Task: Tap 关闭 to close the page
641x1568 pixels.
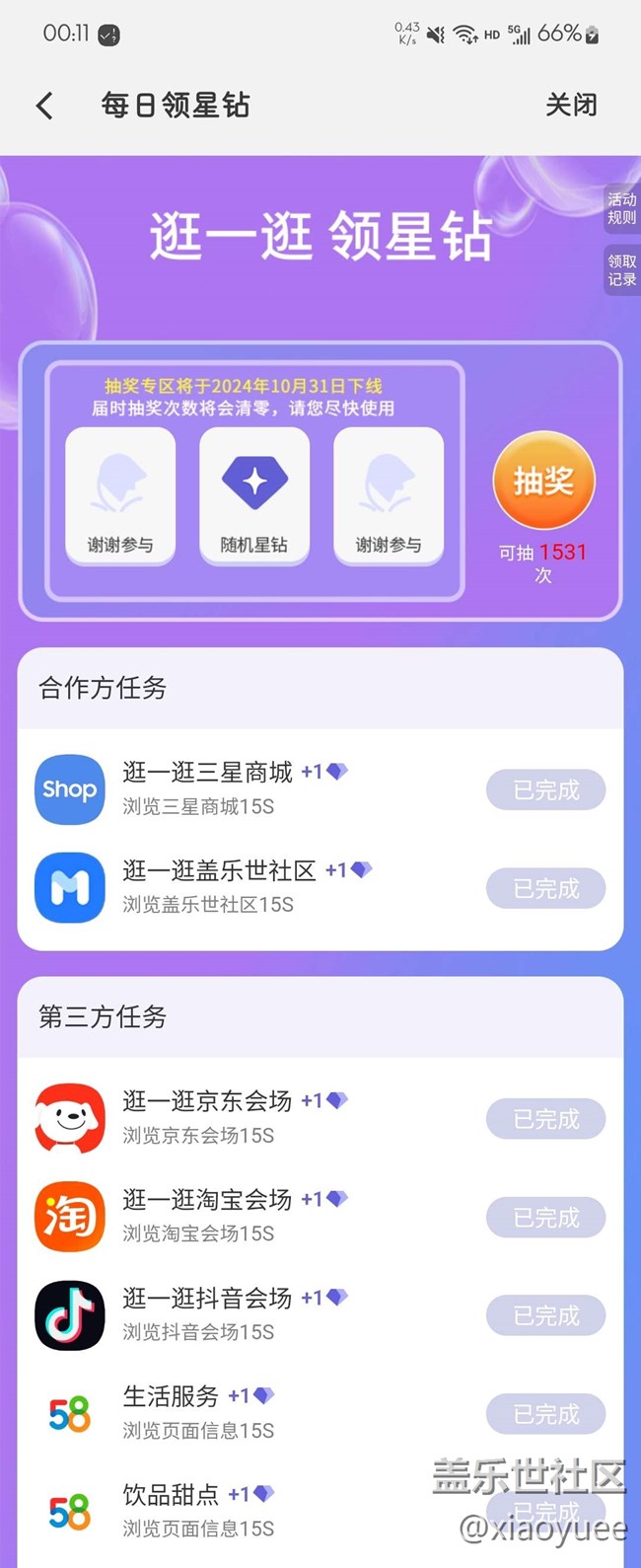Action: 571,105
